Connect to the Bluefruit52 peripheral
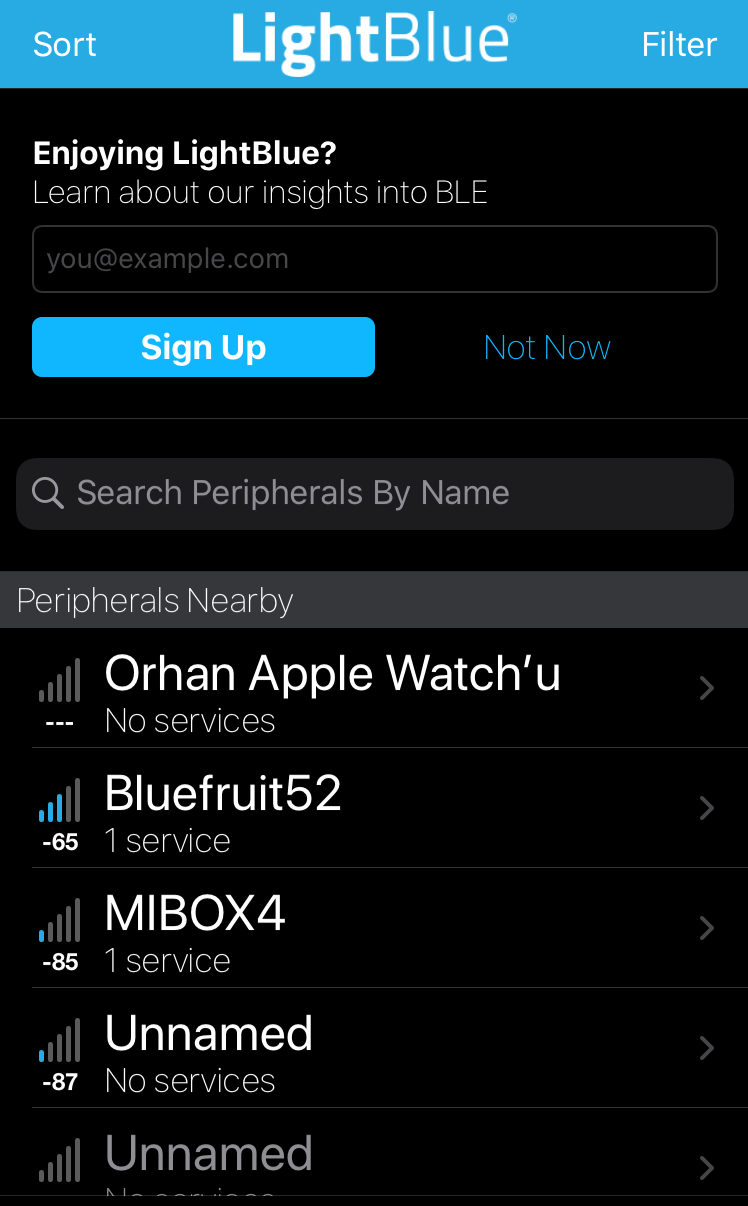This screenshot has width=748, height=1206. click(374, 808)
